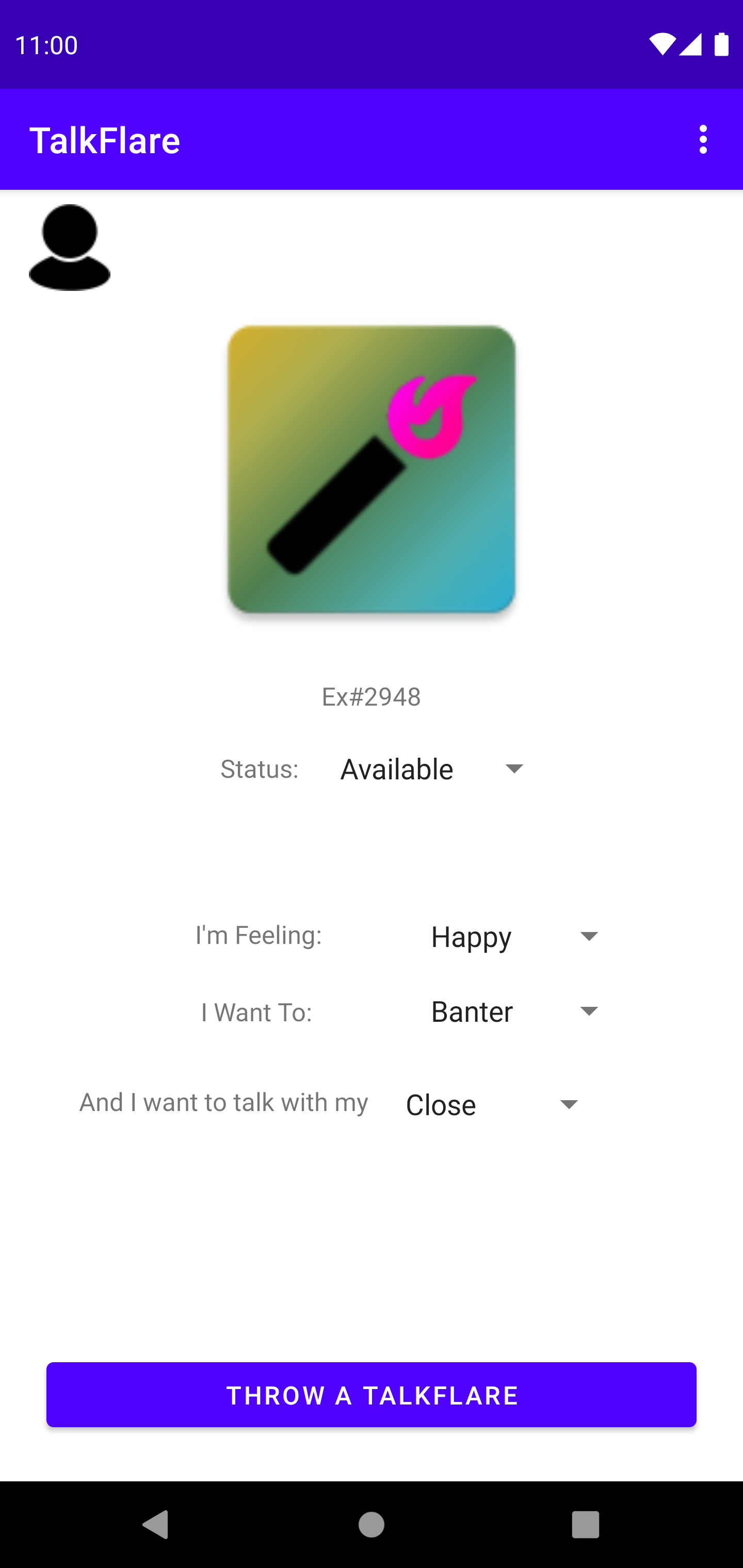Select a friend group in the Close dropdown

click(492, 1105)
